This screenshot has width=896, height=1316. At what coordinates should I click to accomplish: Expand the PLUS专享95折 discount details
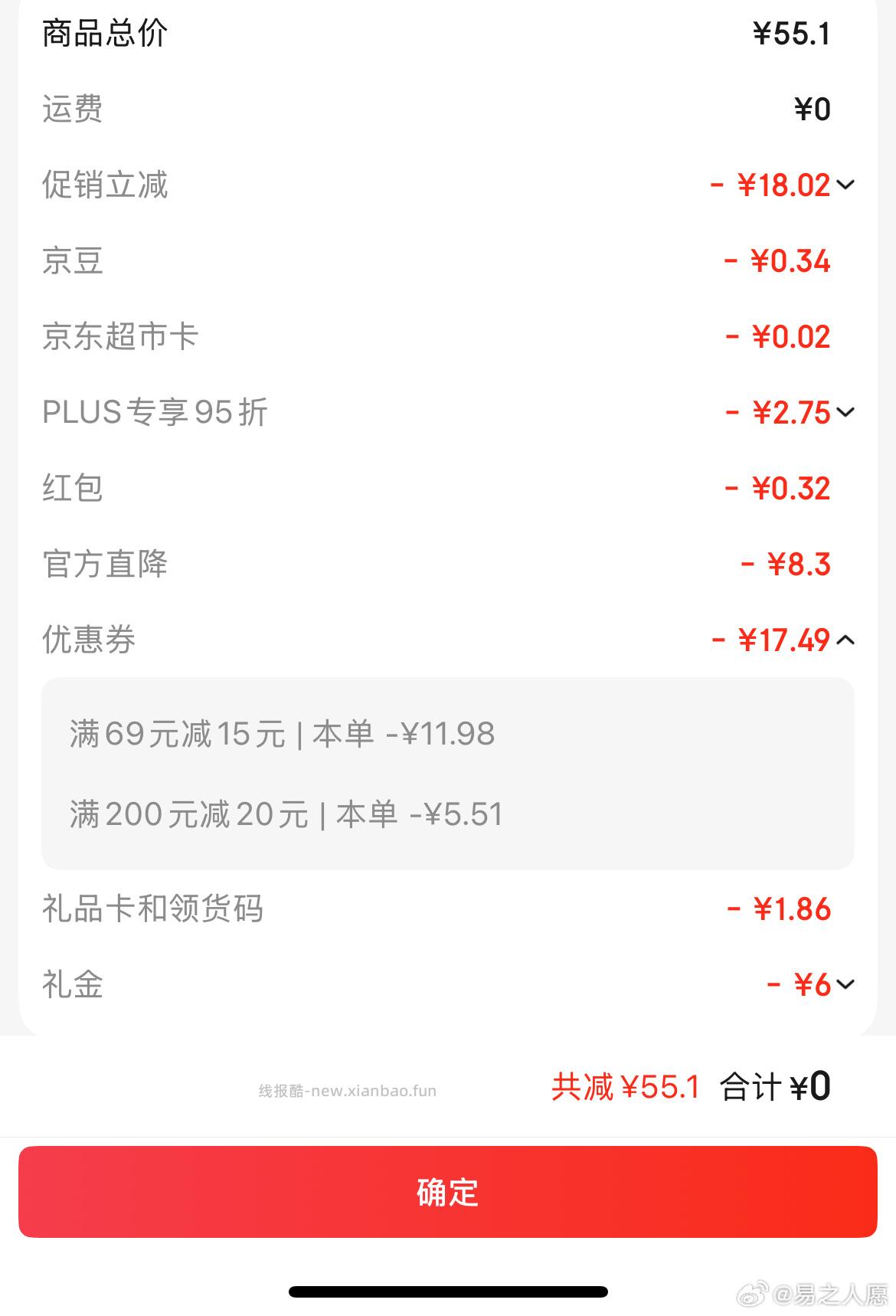[x=846, y=412]
